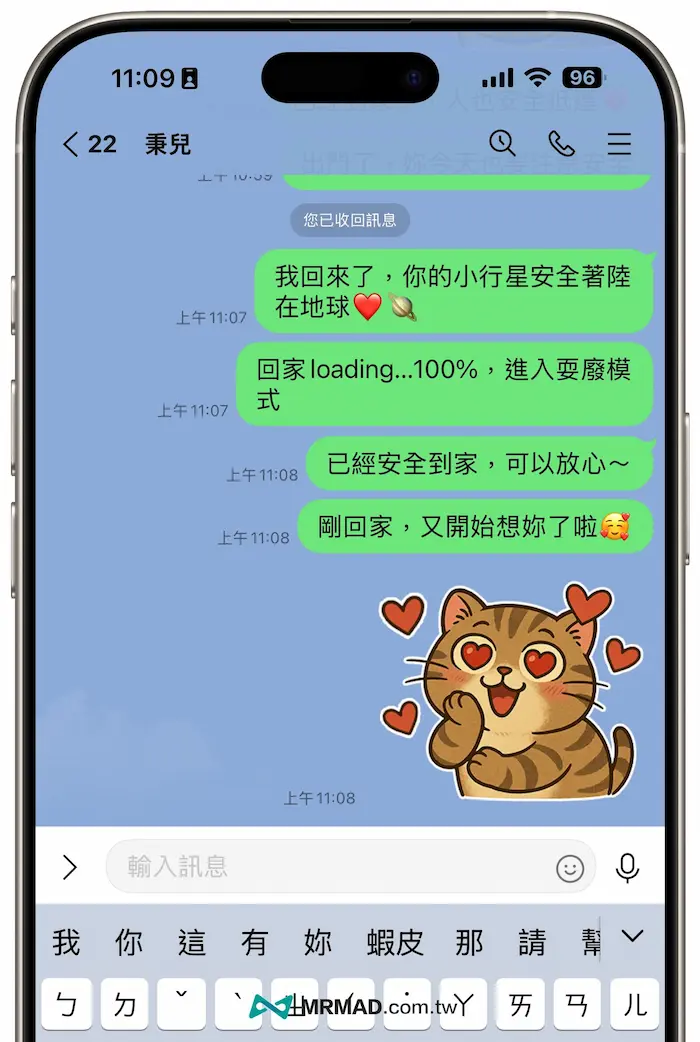Image resolution: width=700 pixels, height=1042 pixels.
Task: Tap the cat heart-eyes sticker
Action: click(x=510, y=690)
